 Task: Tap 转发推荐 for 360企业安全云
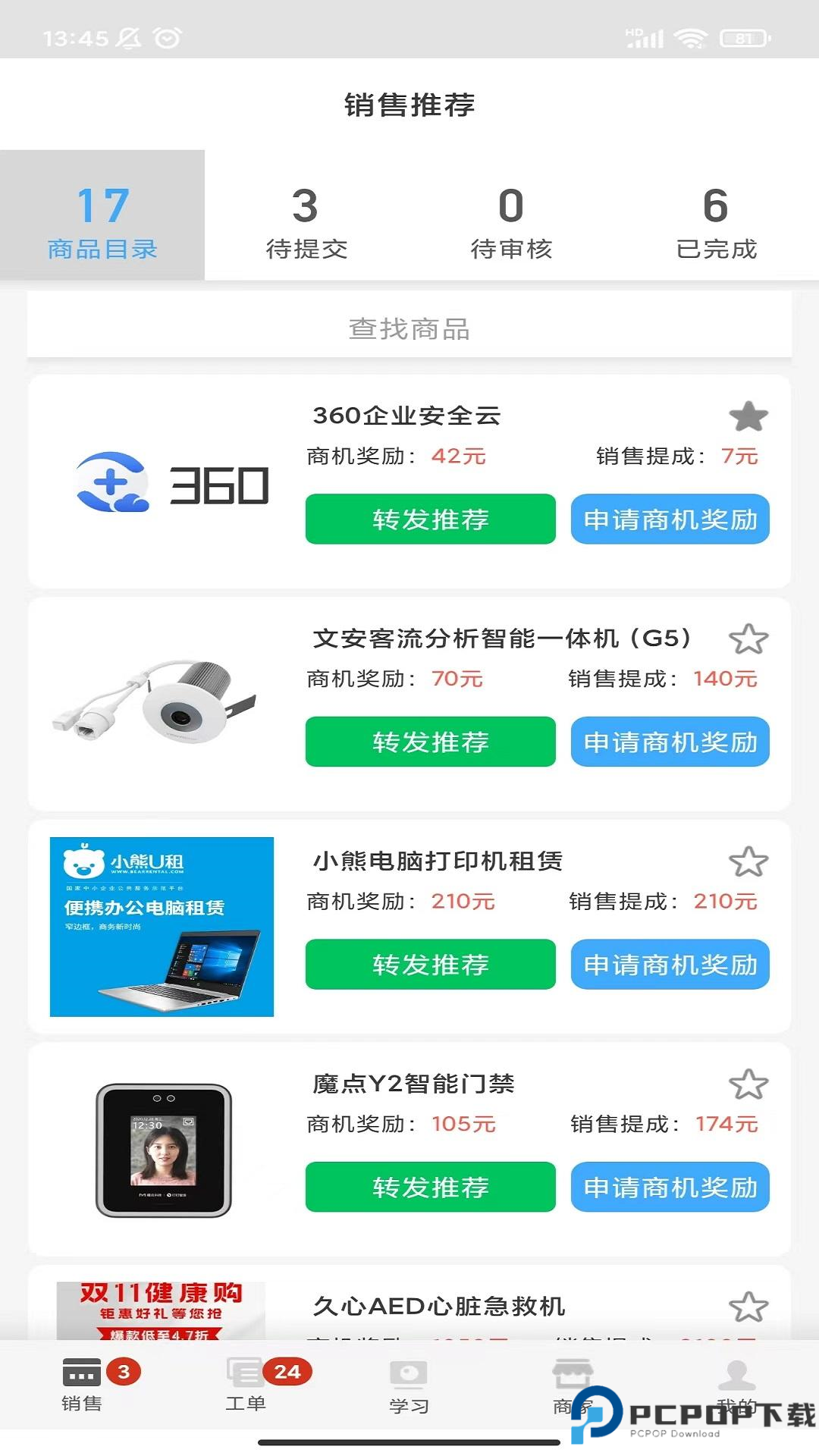(429, 519)
